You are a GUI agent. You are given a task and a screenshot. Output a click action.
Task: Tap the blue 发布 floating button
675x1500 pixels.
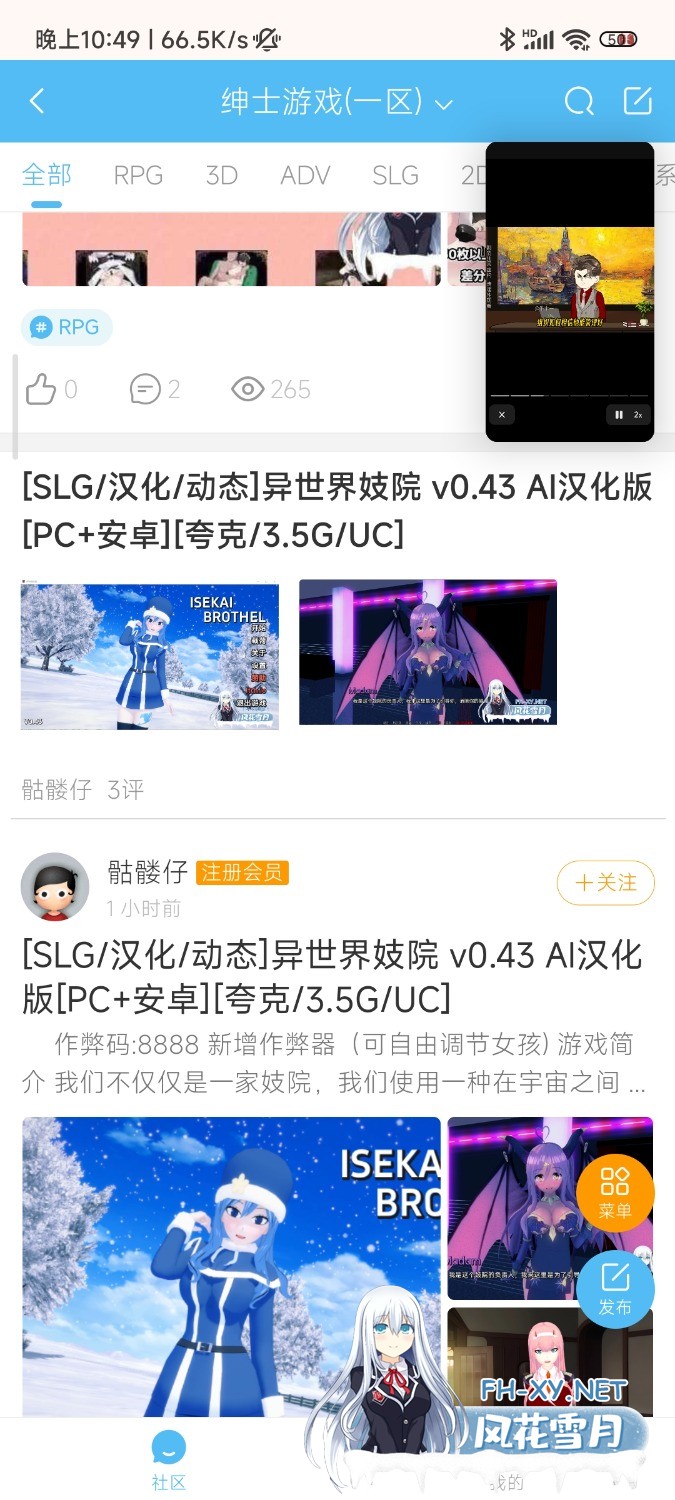click(x=614, y=1288)
